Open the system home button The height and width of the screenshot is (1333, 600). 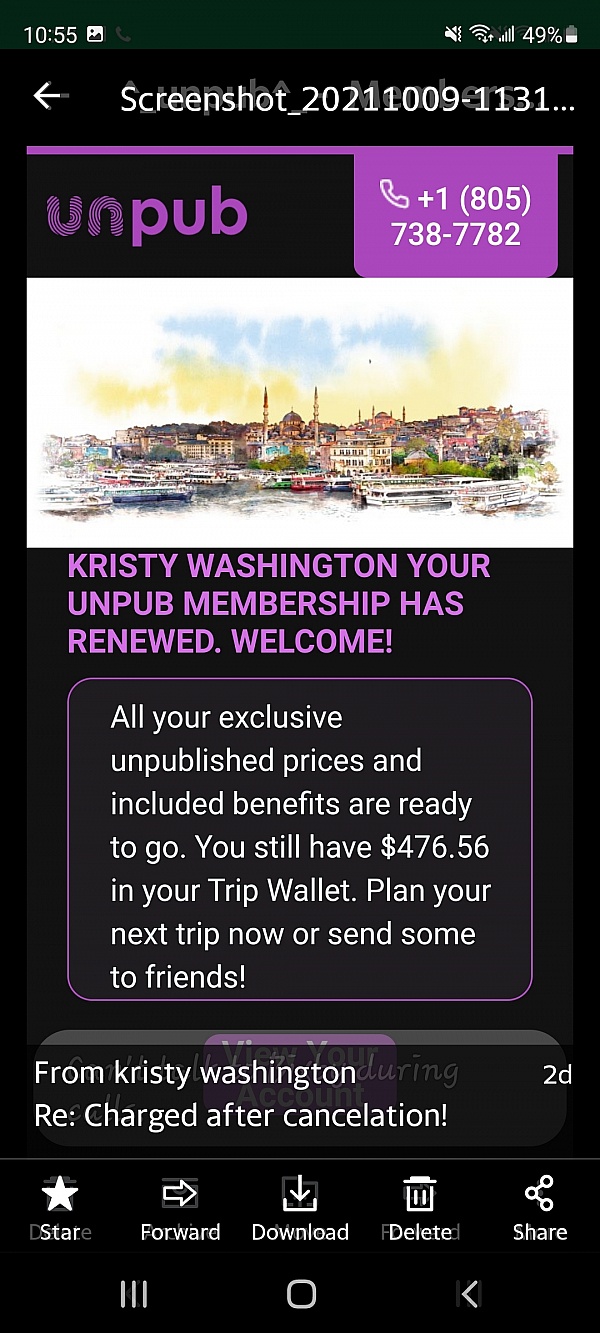(x=301, y=1294)
